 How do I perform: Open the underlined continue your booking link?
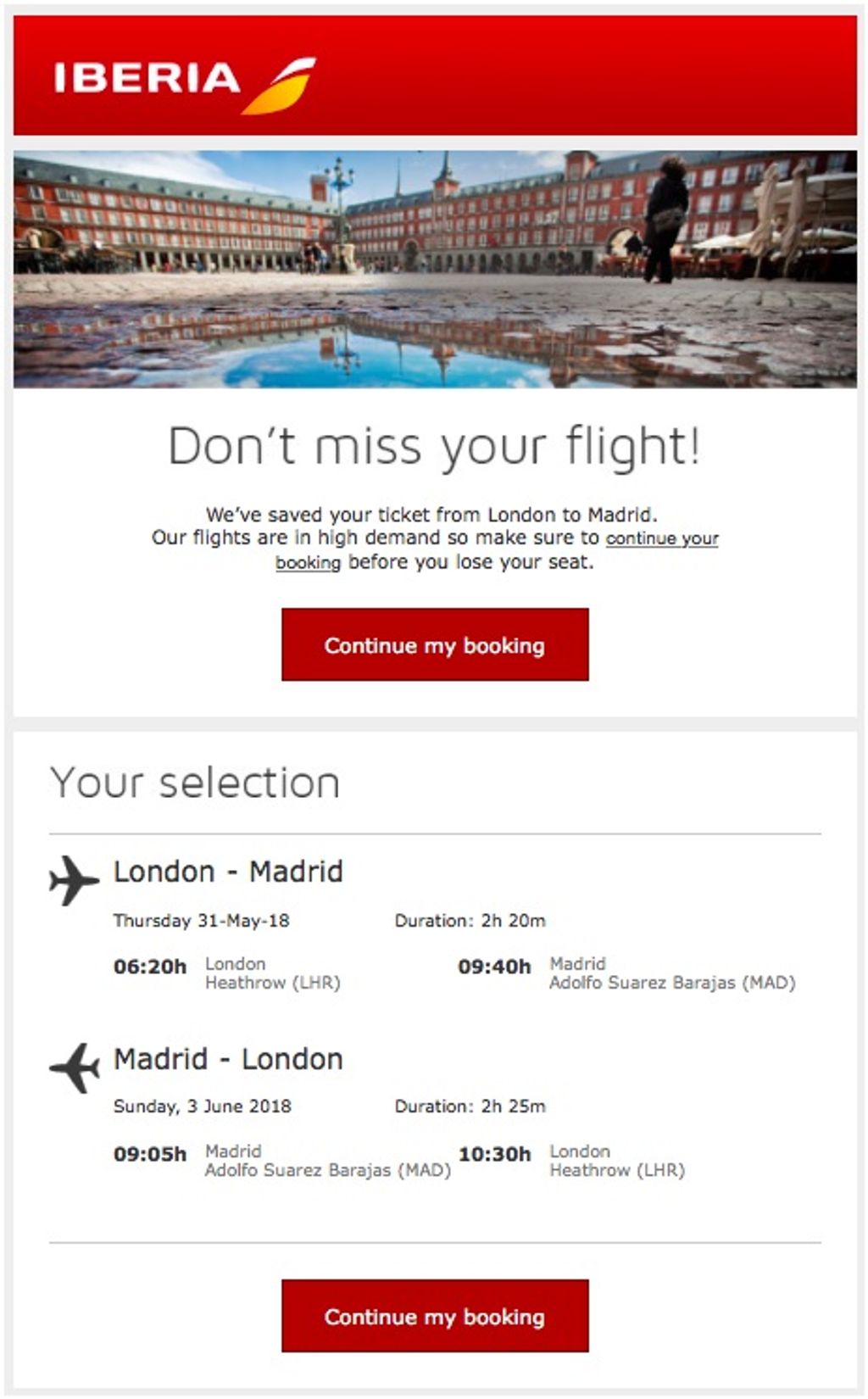[662, 538]
